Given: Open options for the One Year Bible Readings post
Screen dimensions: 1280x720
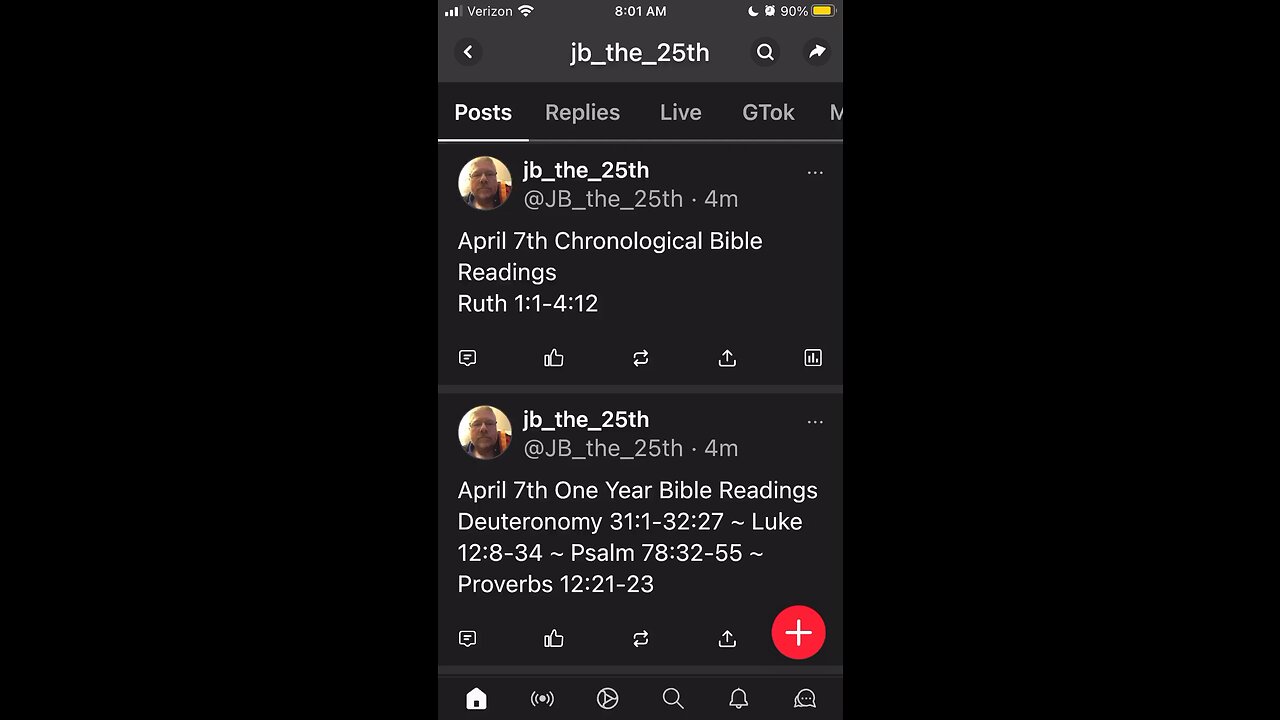Looking at the screenshot, I should pos(815,422).
